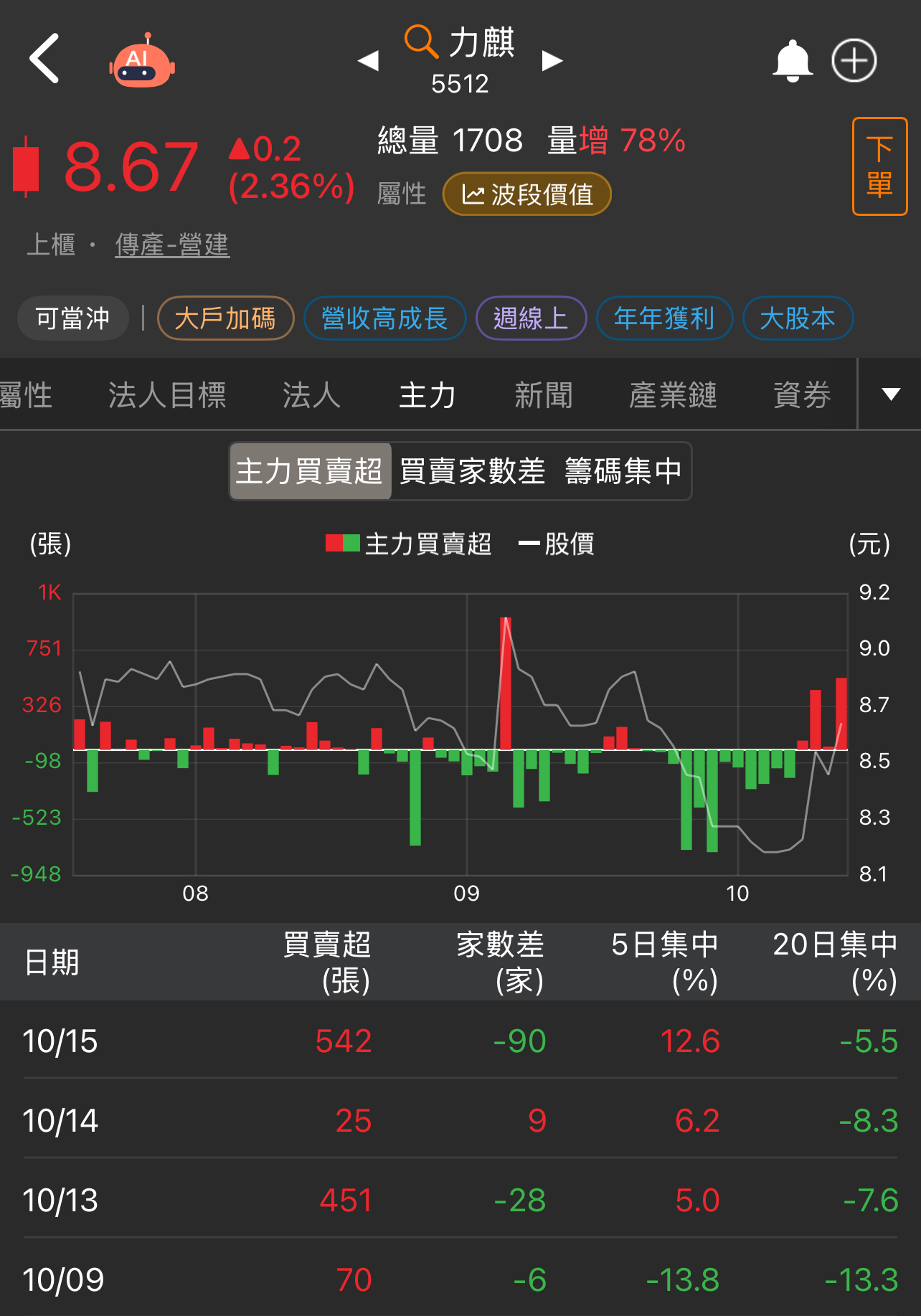Viewport: 921px width, 1316px height.
Task: Show the 買賣家數差 chart
Action: pyautogui.click(x=472, y=471)
